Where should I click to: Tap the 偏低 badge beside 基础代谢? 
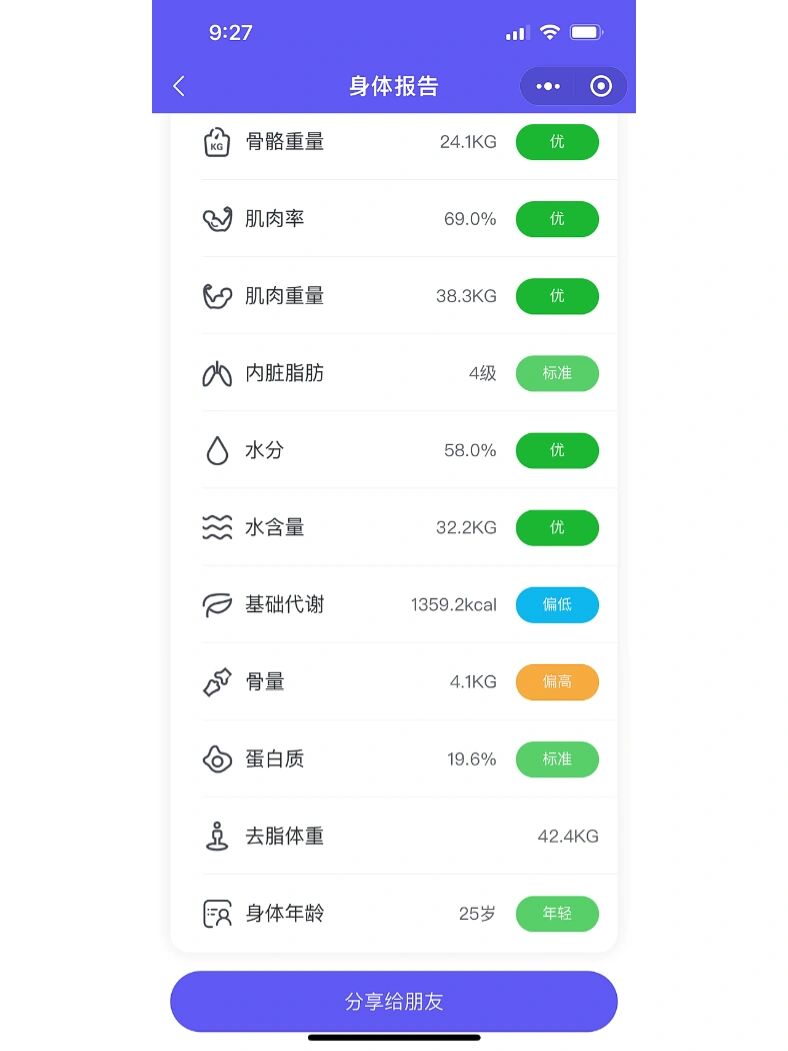point(557,605)
